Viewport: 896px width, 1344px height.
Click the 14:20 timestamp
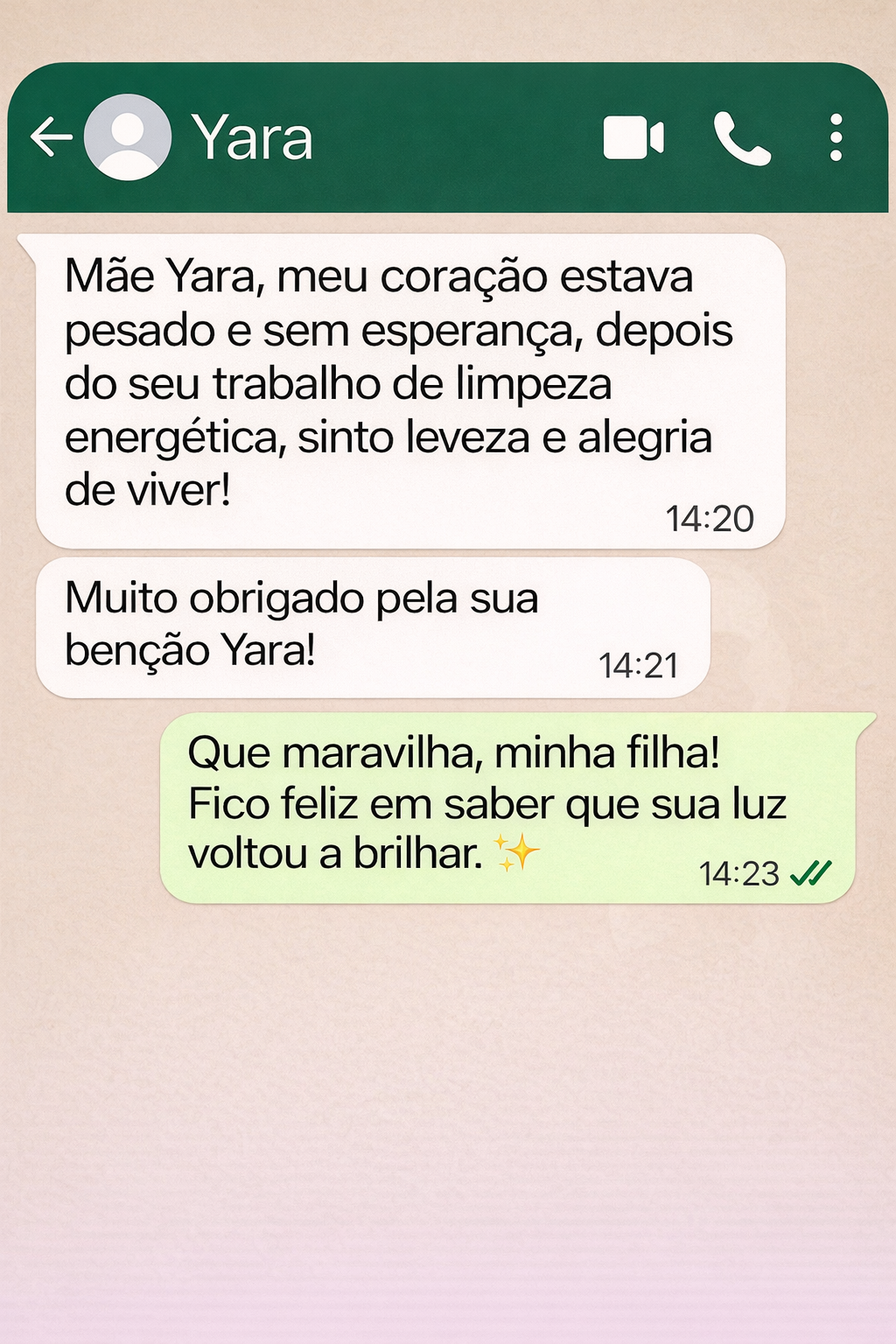coord(709,518)
